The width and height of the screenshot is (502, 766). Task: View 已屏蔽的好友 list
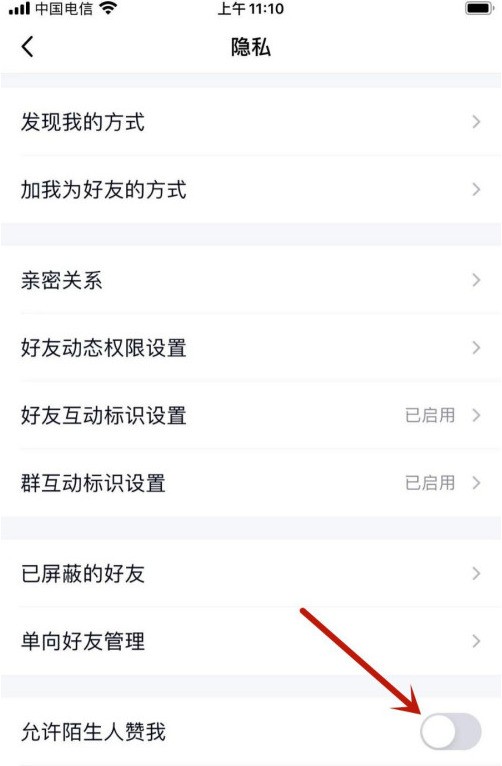point(251,573)
